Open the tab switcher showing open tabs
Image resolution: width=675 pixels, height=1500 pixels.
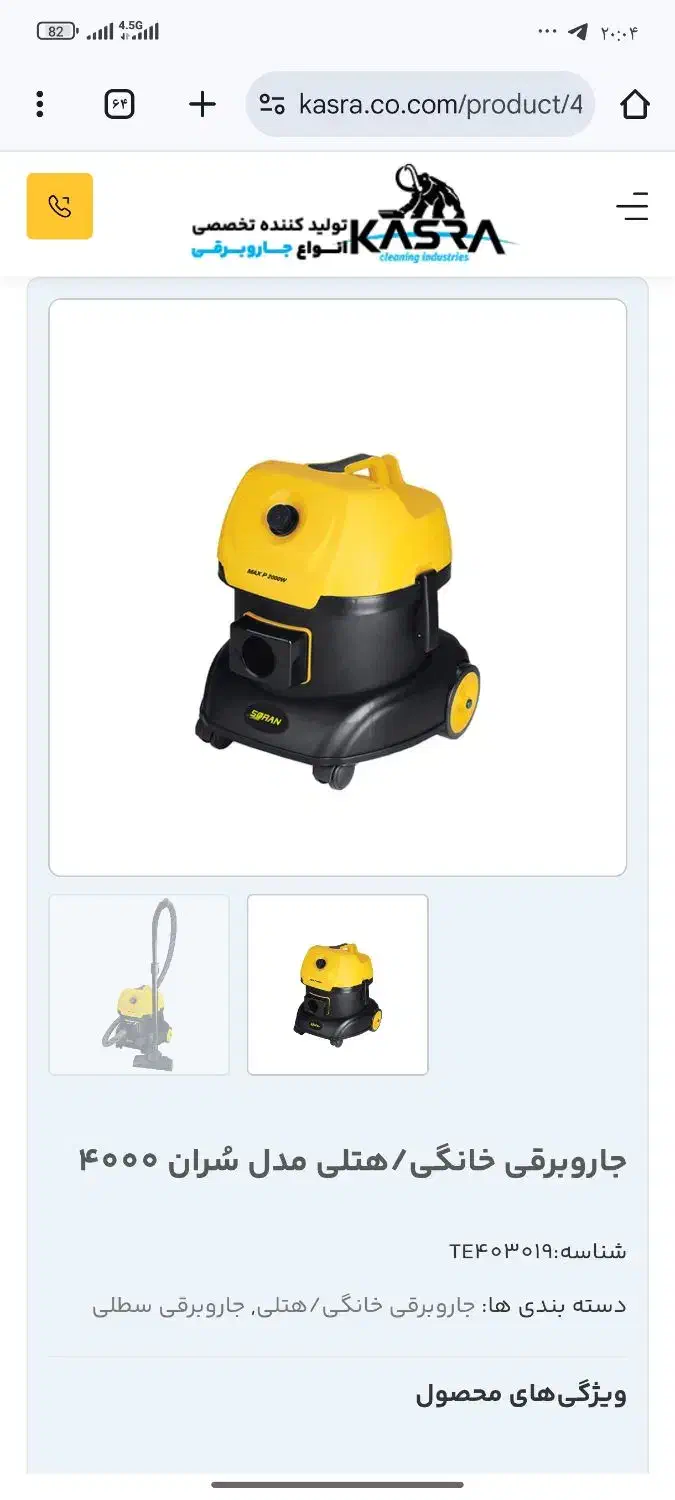coord(119,104)
